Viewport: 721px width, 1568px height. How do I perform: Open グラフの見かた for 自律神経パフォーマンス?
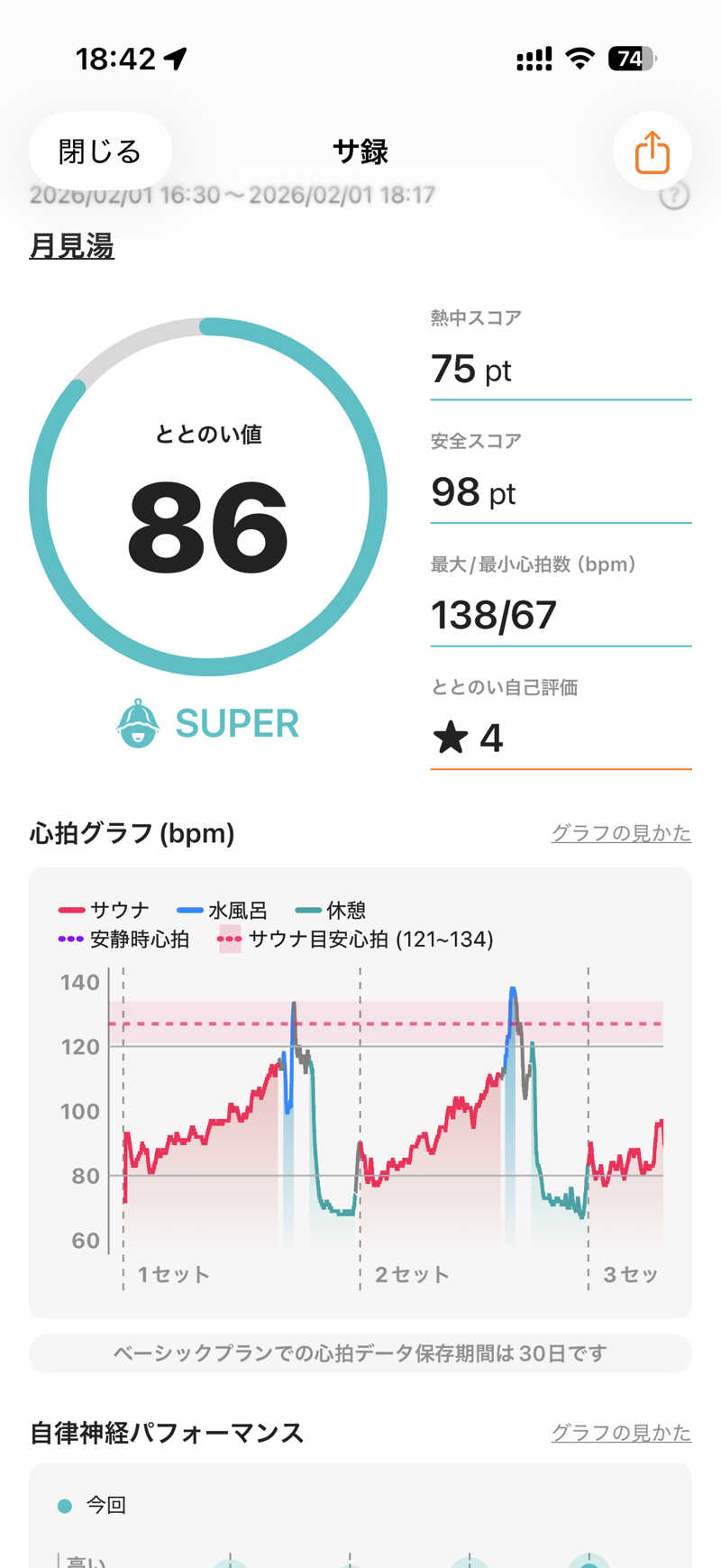pyautogui.click(x=621, y=1432)
